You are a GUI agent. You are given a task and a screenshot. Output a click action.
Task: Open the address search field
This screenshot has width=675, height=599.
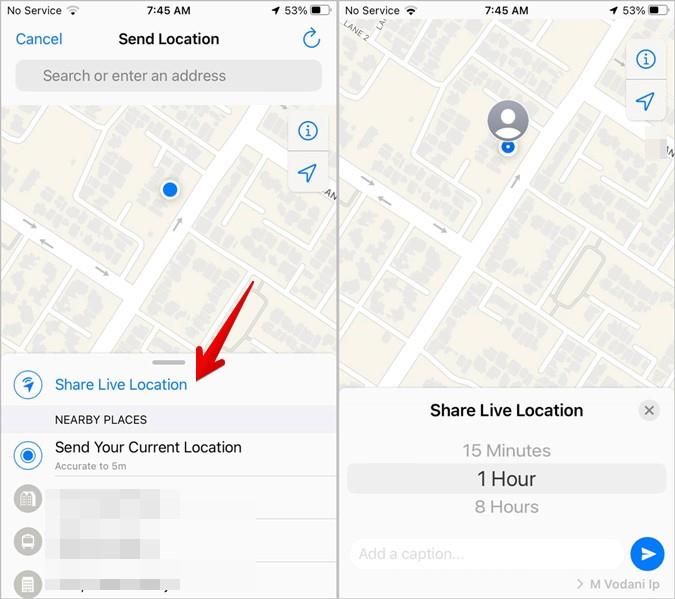(x=168, y=75)
